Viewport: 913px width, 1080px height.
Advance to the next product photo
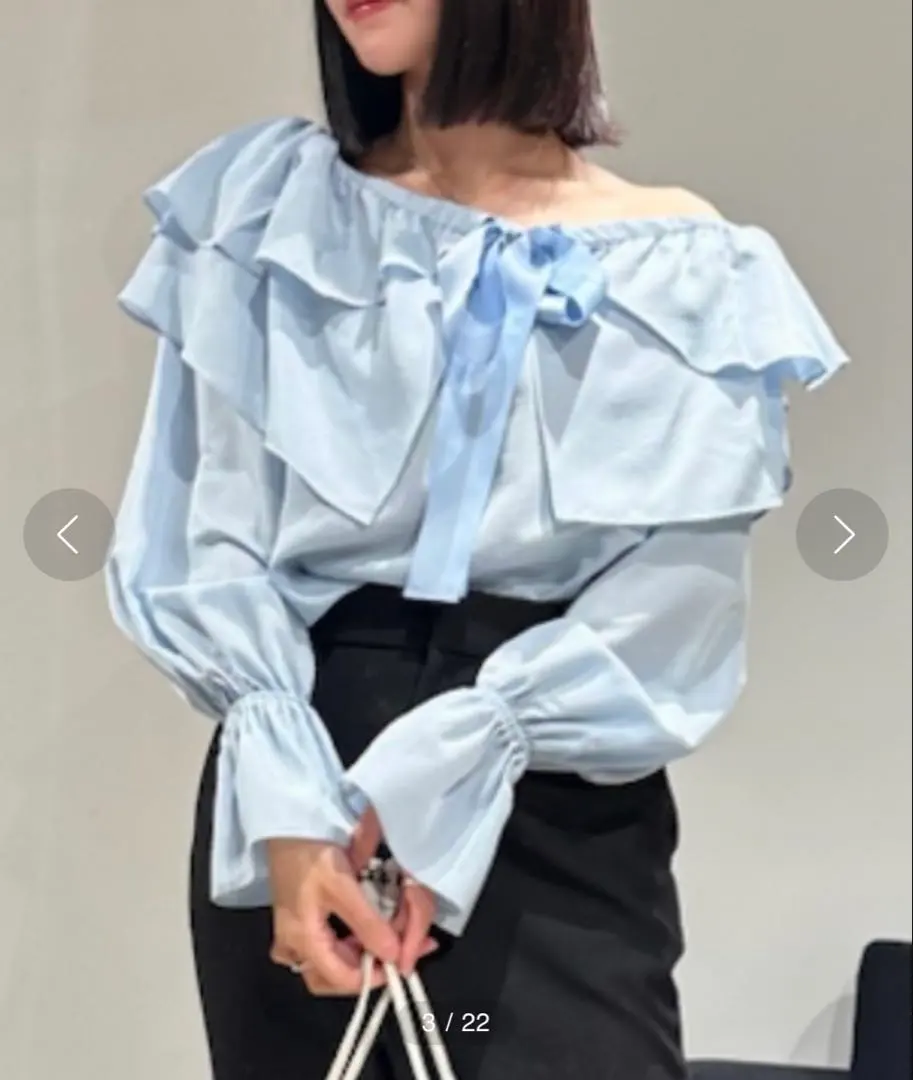pyautogui.click(x=842, y=535)
